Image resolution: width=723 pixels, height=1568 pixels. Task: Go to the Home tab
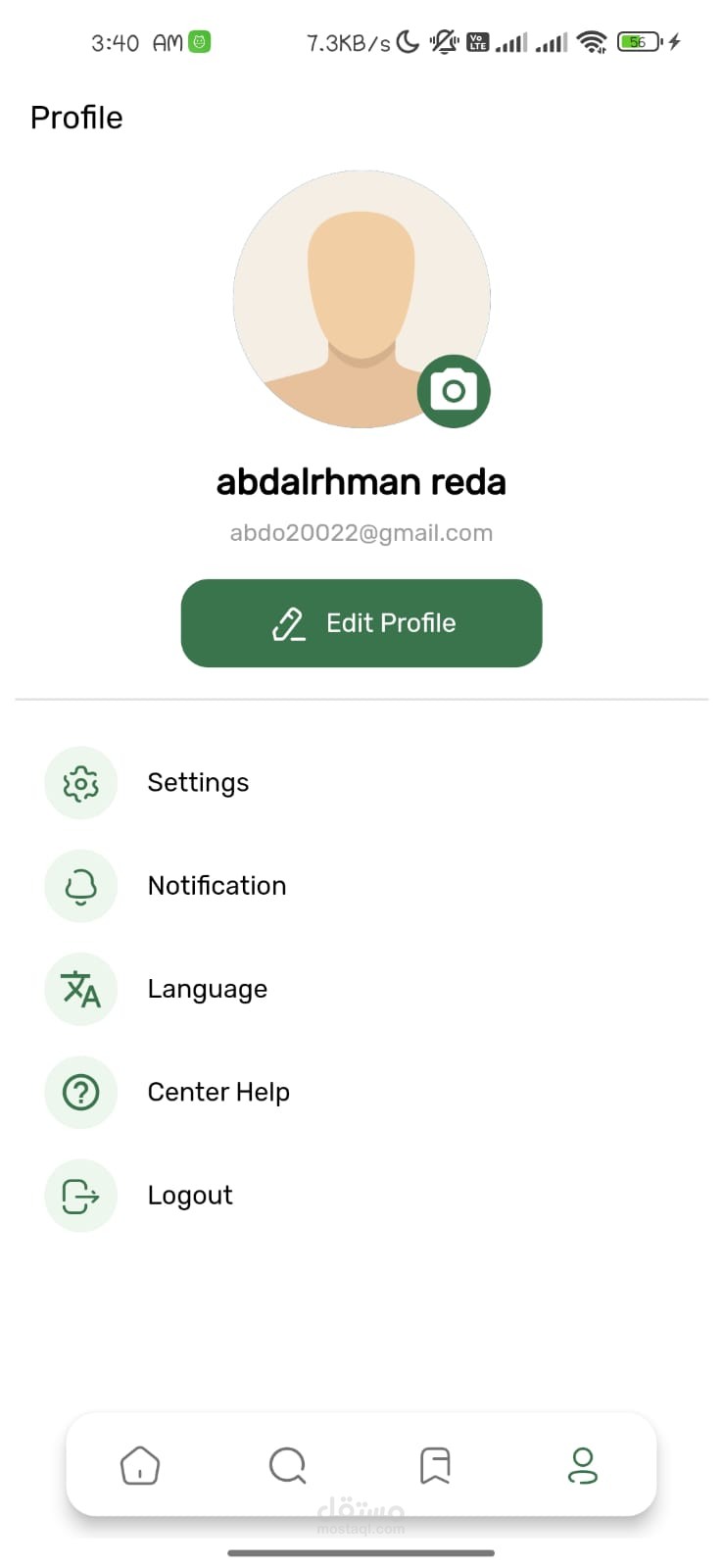pyautogui.click(x=140, y=1466)
